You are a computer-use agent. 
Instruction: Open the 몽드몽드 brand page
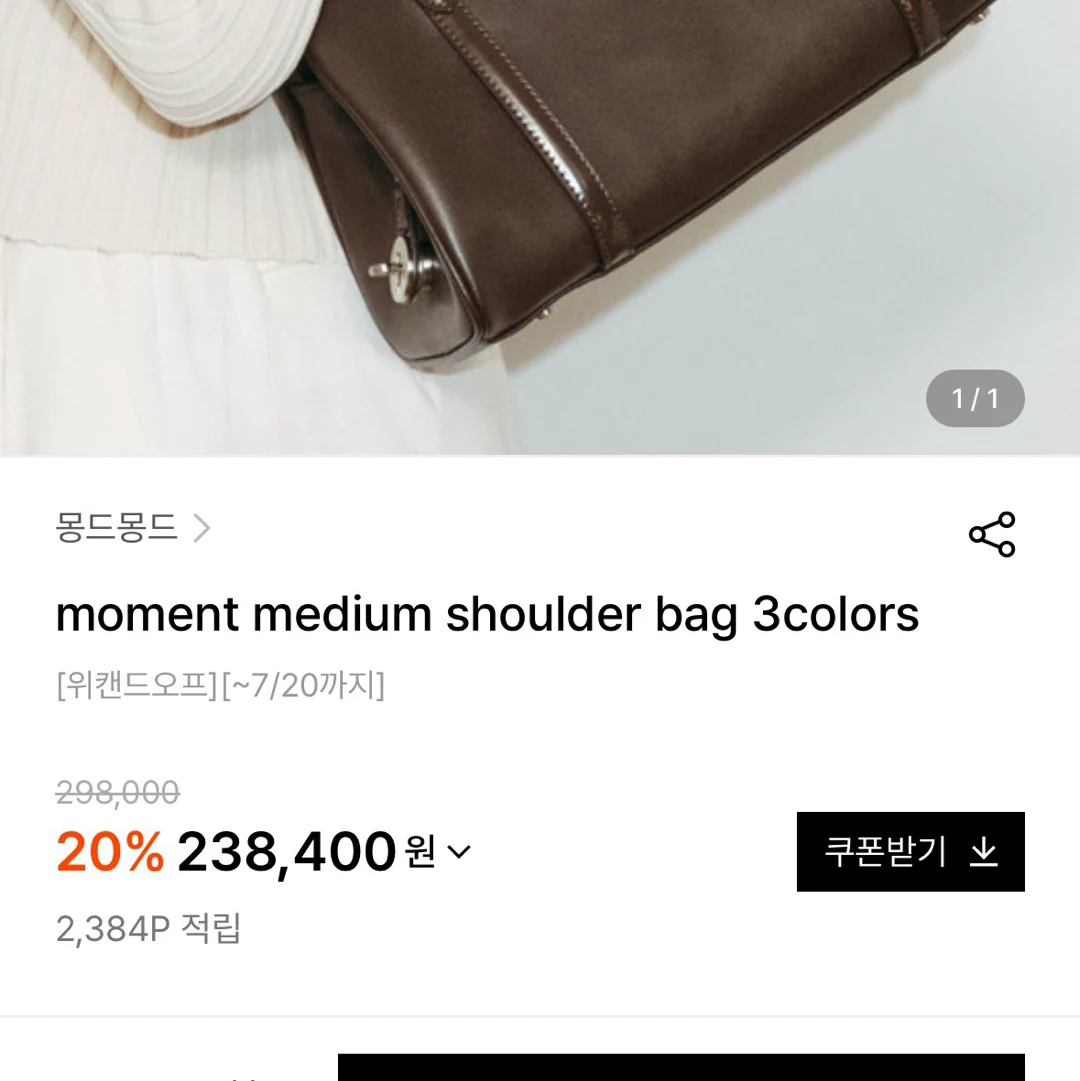click(132, 527)
